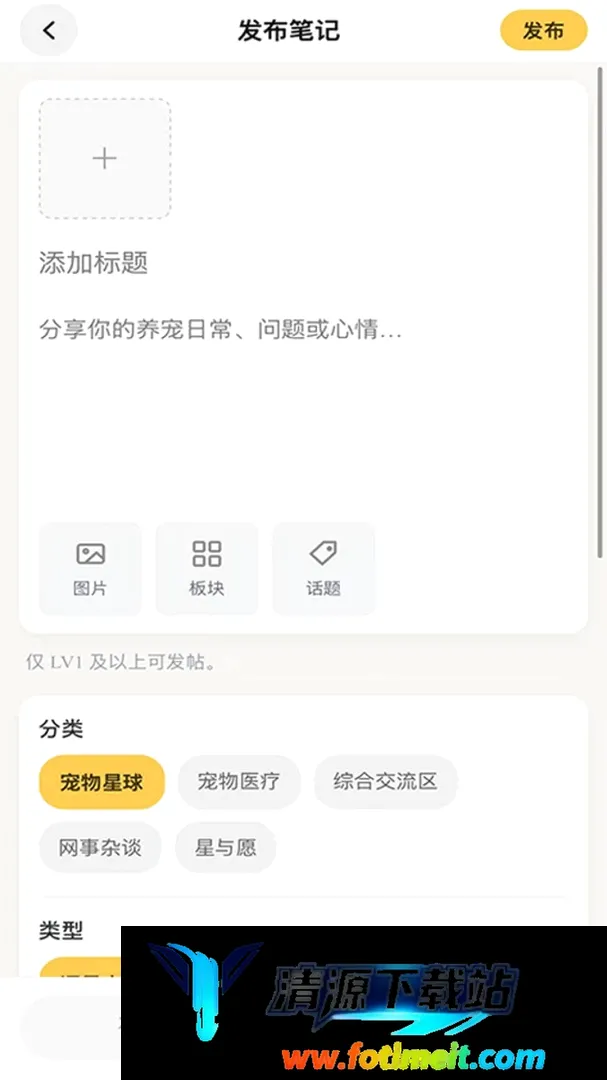Choose the 网事杂谈 category chip
This screenshot has height=1080, width=607.
click(x=100, y=847)
